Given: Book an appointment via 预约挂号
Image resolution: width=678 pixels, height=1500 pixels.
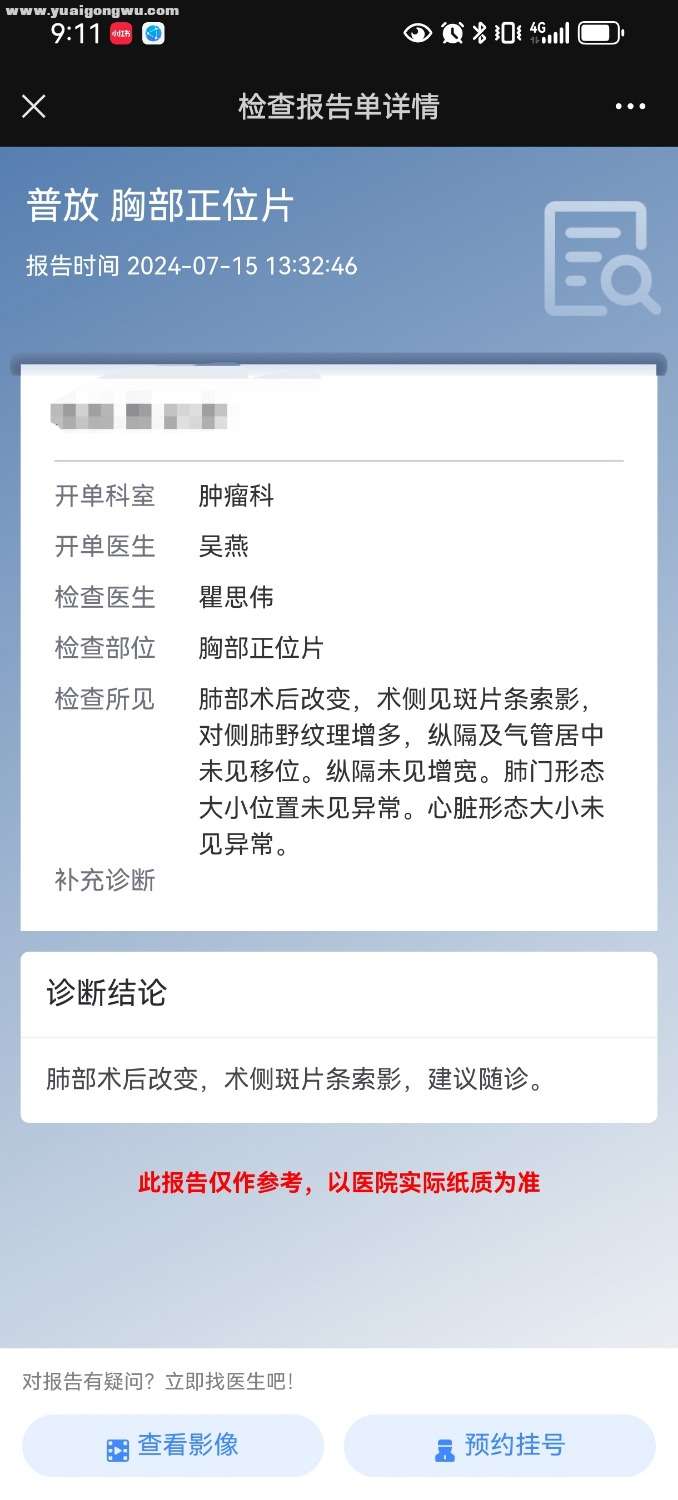Looking at the screenshot, I should pyautogui.click(x=500, y=1446).
